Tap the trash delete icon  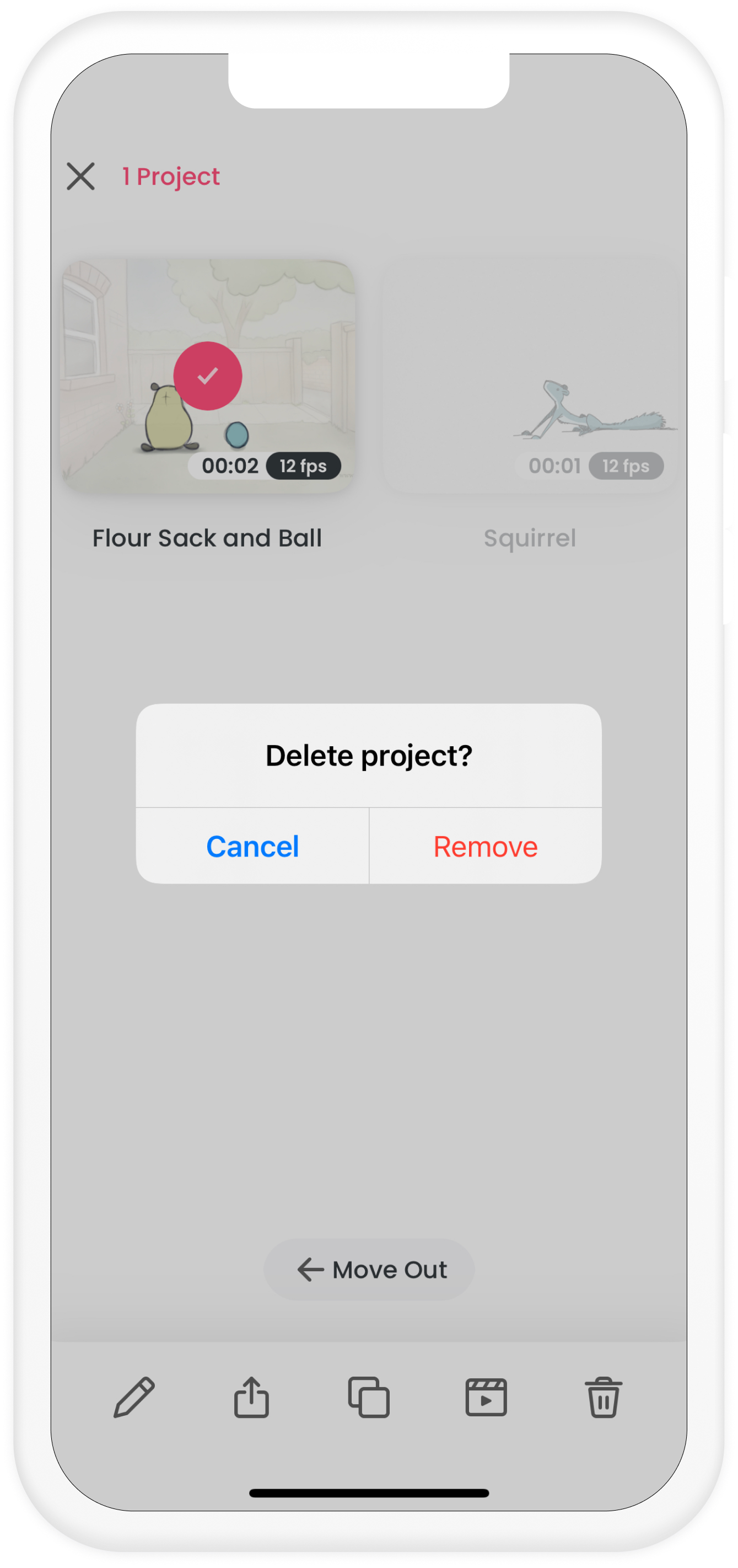click(604, 1397)
